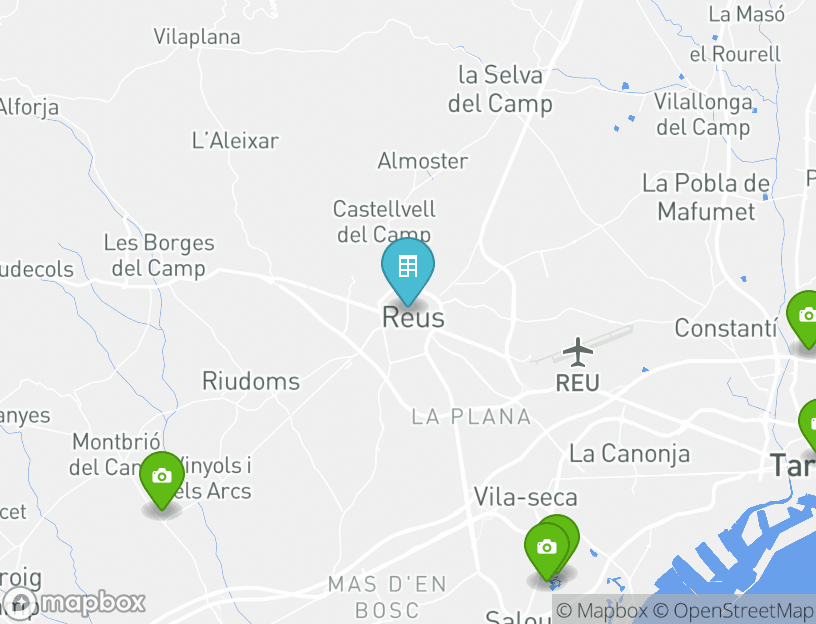The image size is (816, 624).
Task: Open the © OpenStreetMap attribution link
Action: click(x=734, y=610)
